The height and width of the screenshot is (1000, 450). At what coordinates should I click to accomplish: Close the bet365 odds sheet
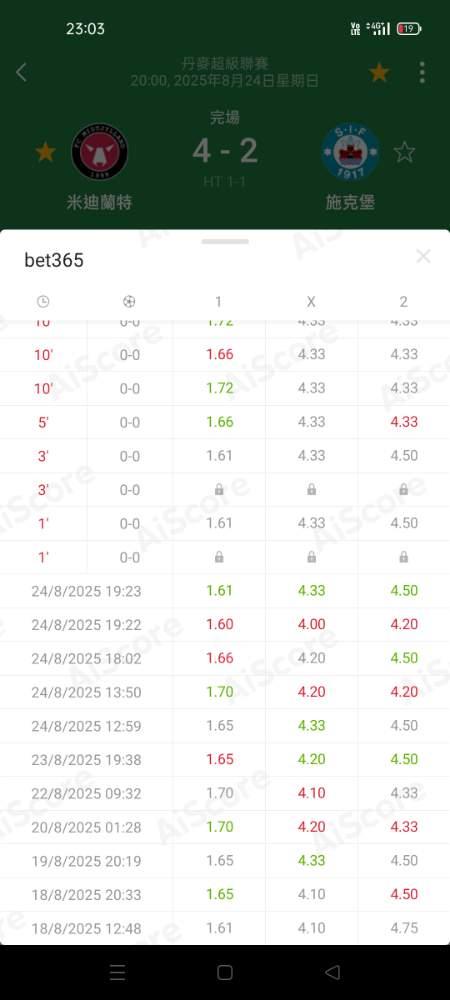(423, 256)
